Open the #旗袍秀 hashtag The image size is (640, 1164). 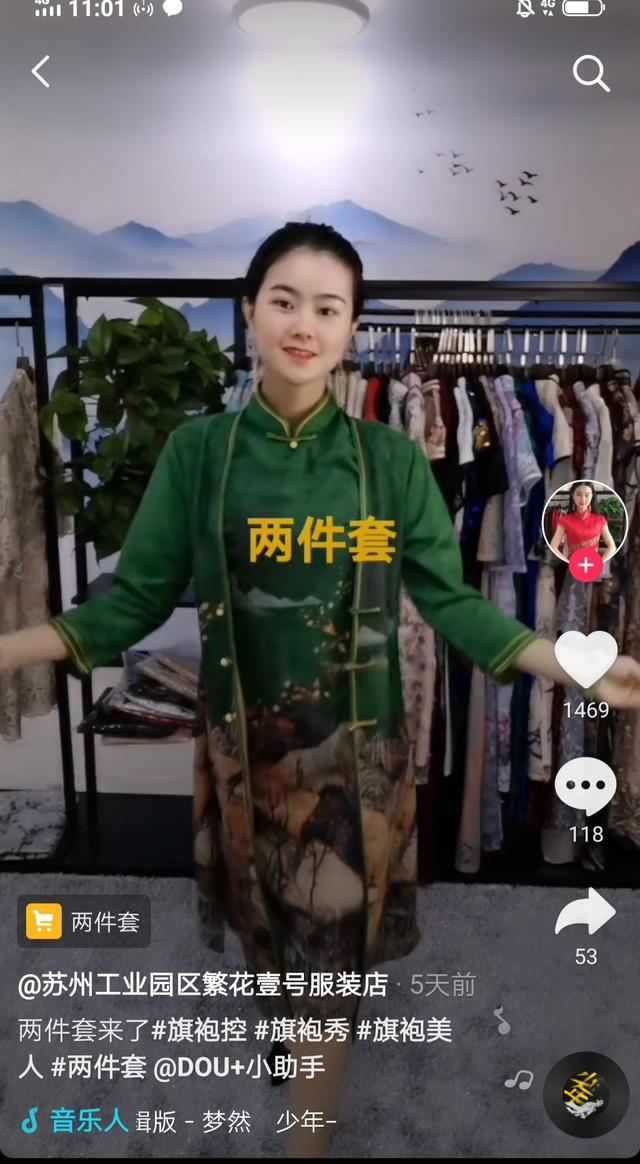pyautogui.click(x=302, y=1030)
